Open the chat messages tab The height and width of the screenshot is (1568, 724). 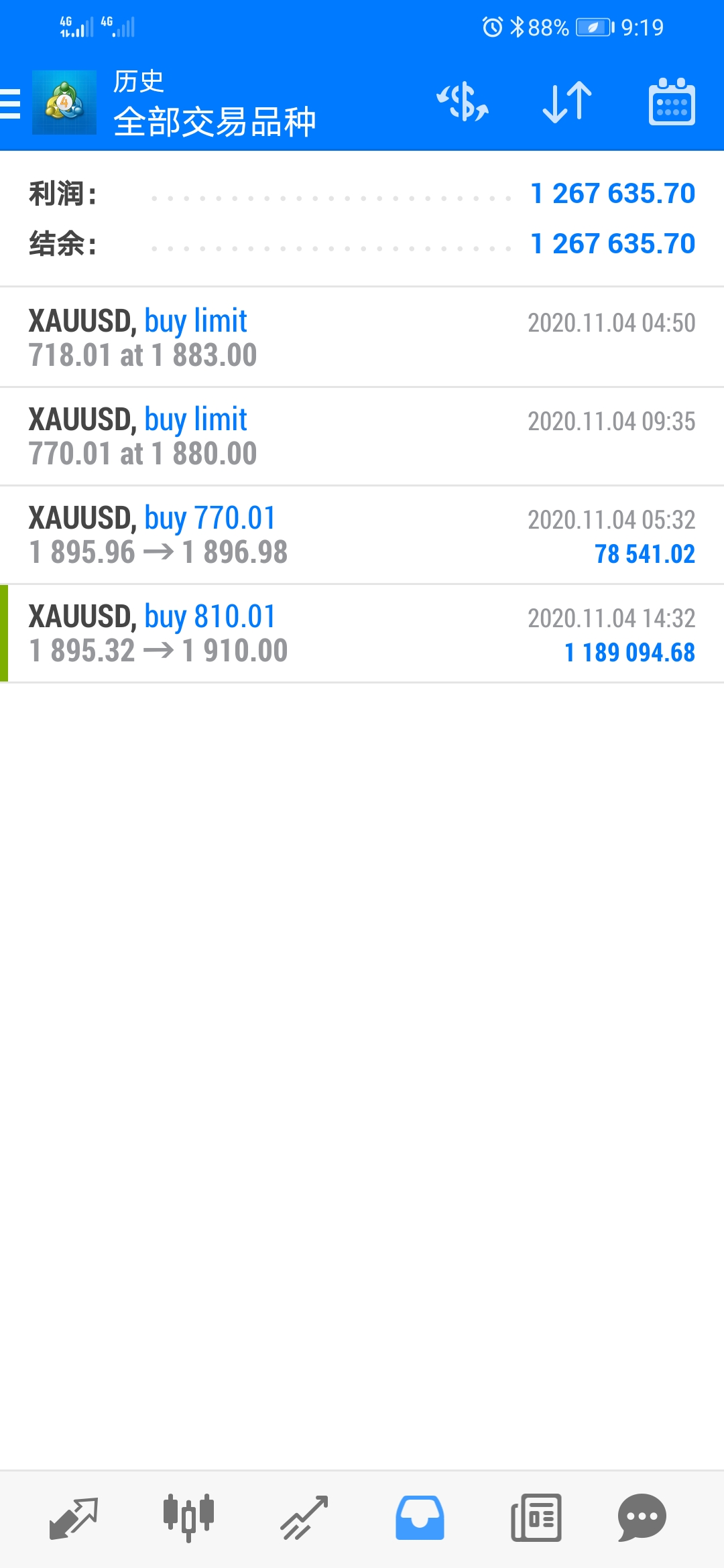pos(642,1518)
